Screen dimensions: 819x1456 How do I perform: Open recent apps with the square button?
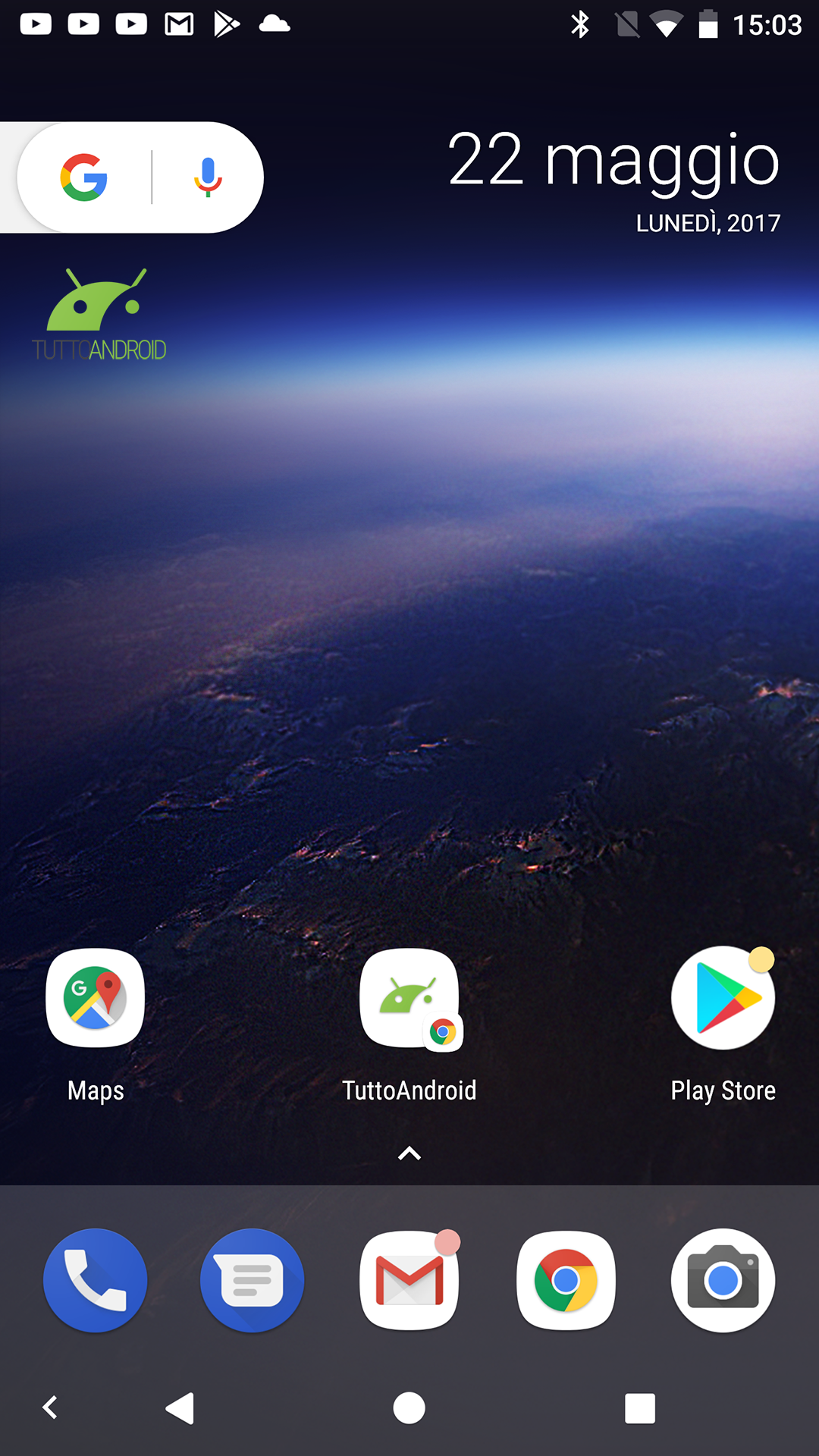[x=640, y=1408]
